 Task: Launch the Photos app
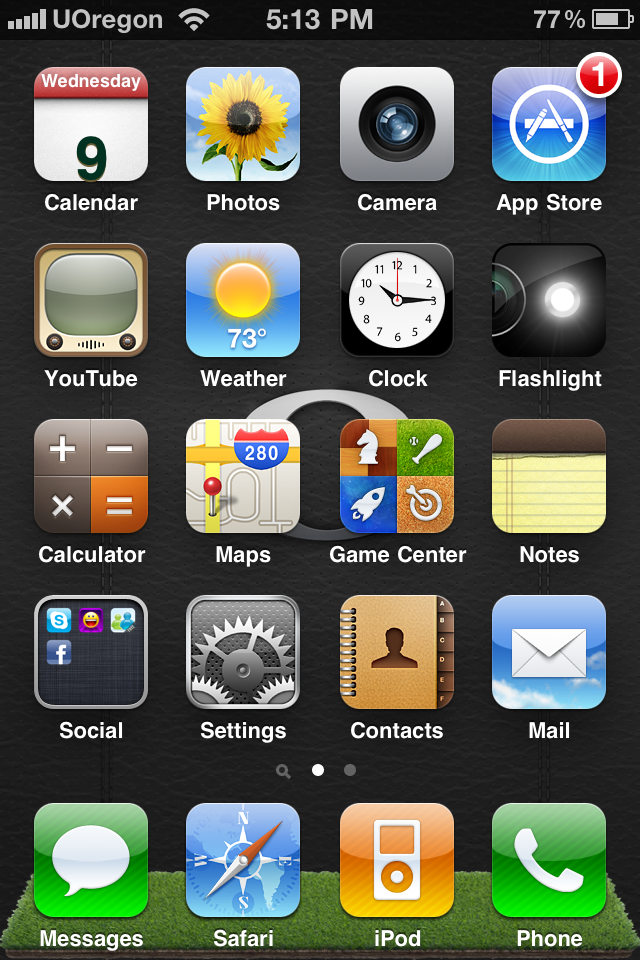[x=243, y=124]
